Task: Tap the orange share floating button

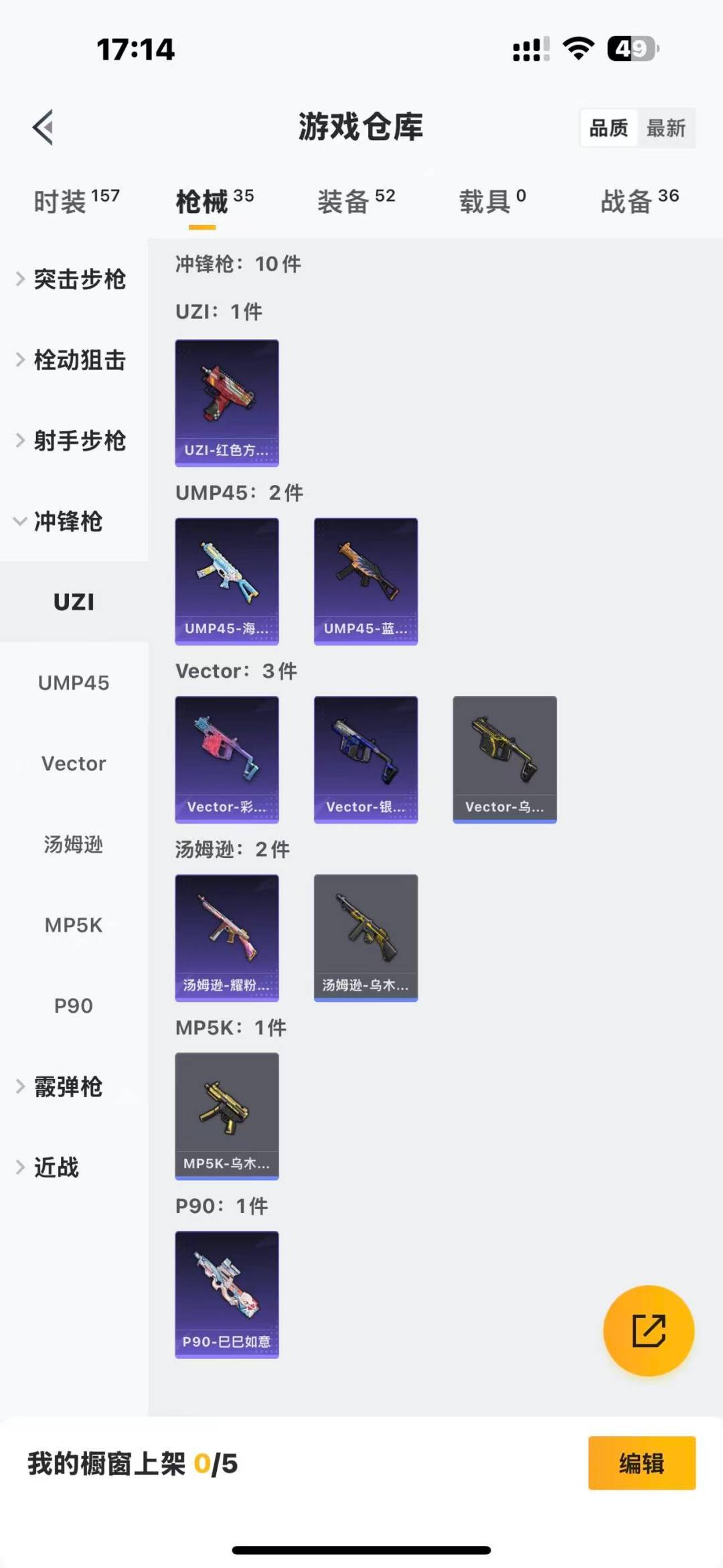Action: (x=649, y=1330)
